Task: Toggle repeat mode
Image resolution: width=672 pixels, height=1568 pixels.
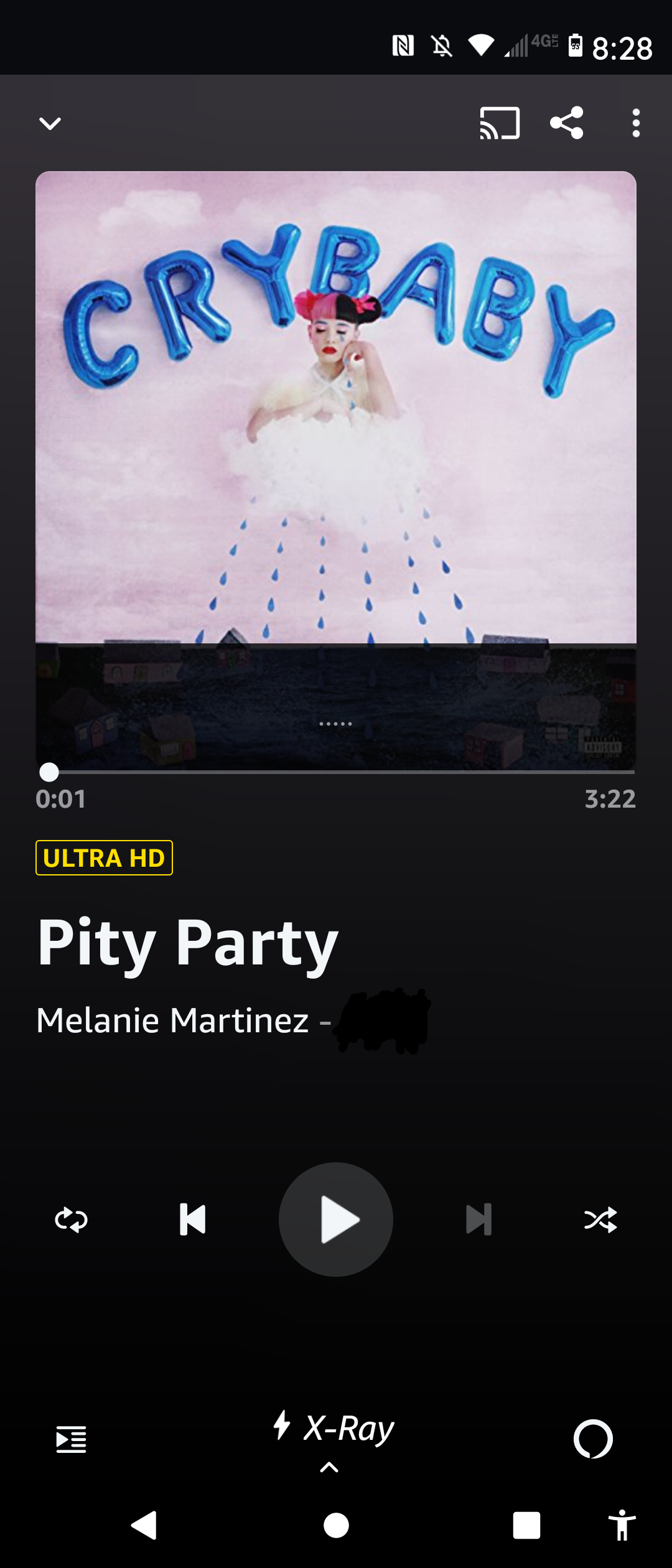Action: (x=71, y=1220)
